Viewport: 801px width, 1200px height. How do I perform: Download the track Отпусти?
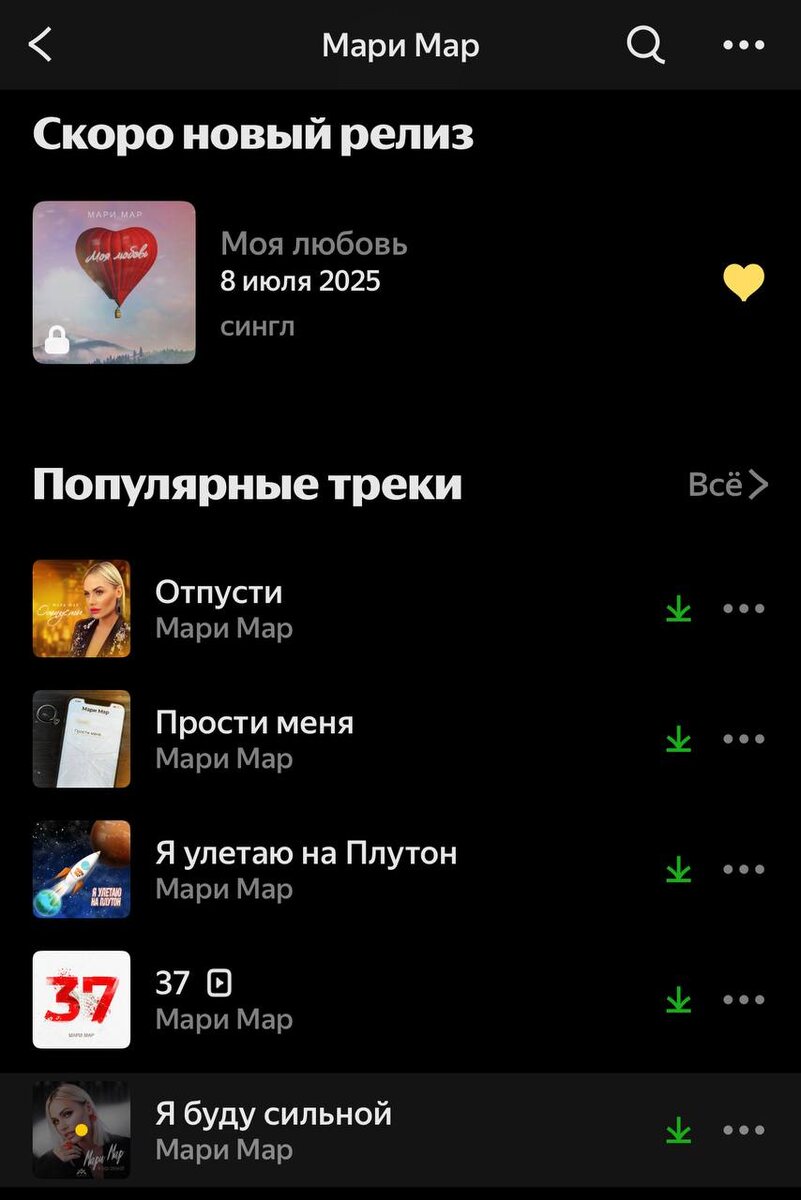click(x=679, y=608)
